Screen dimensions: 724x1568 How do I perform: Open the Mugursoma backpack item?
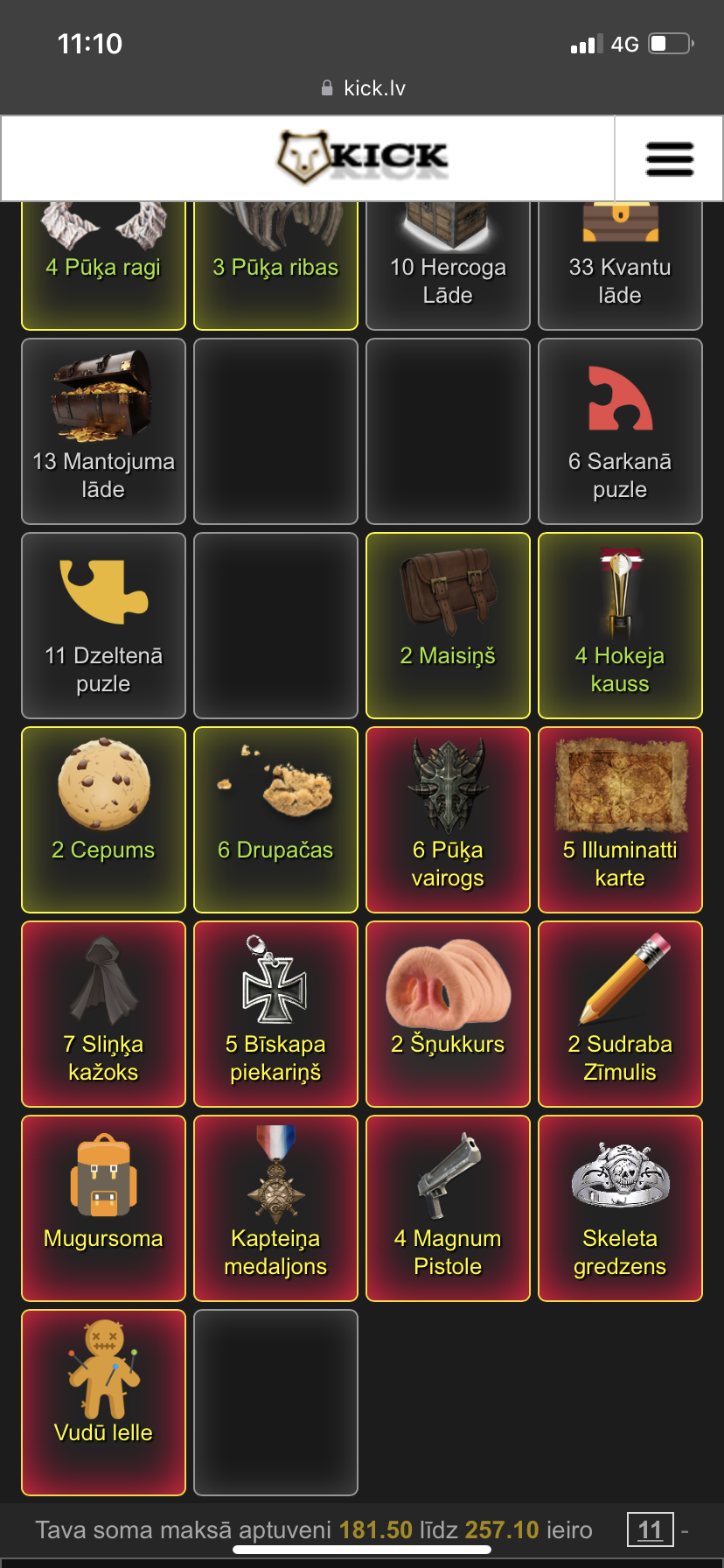click(x=103, y=1208)
